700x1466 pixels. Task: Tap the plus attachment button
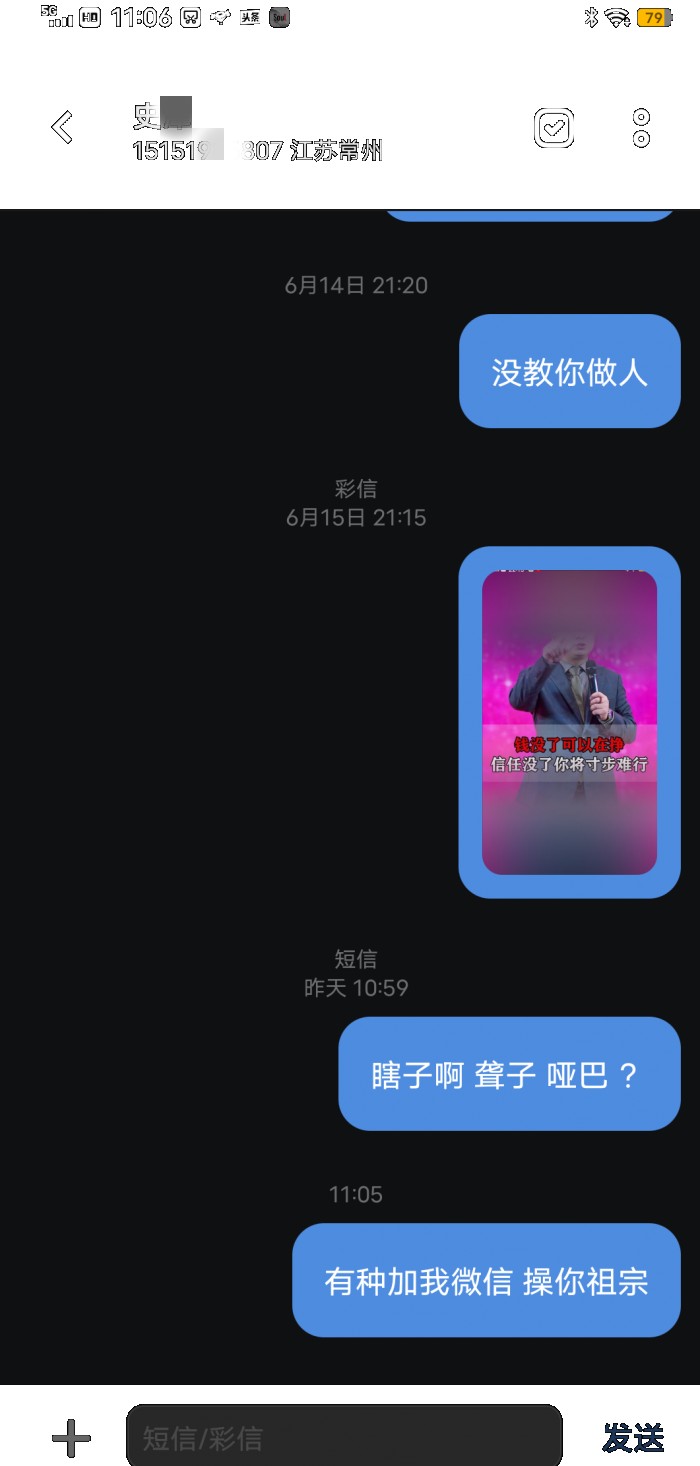(x=71, y=1438)
